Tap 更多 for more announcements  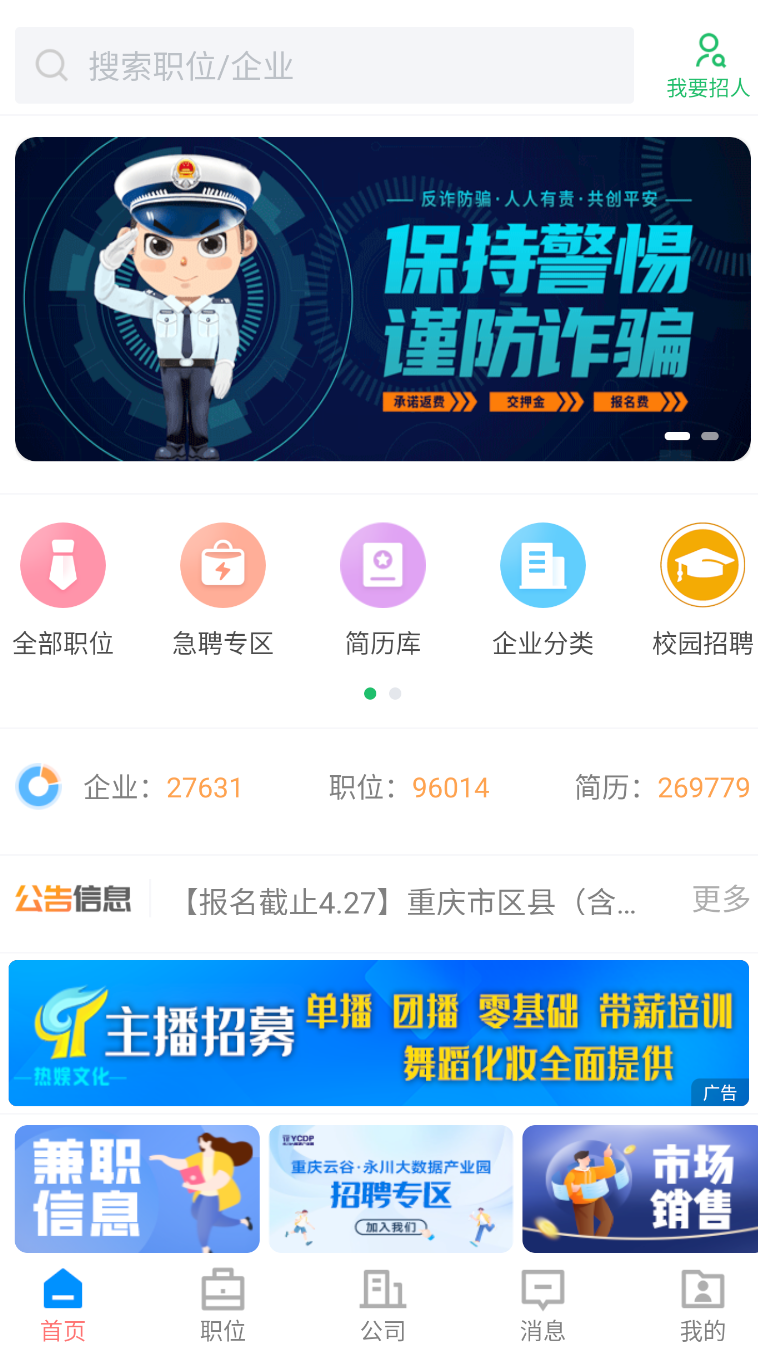point(721,899)
